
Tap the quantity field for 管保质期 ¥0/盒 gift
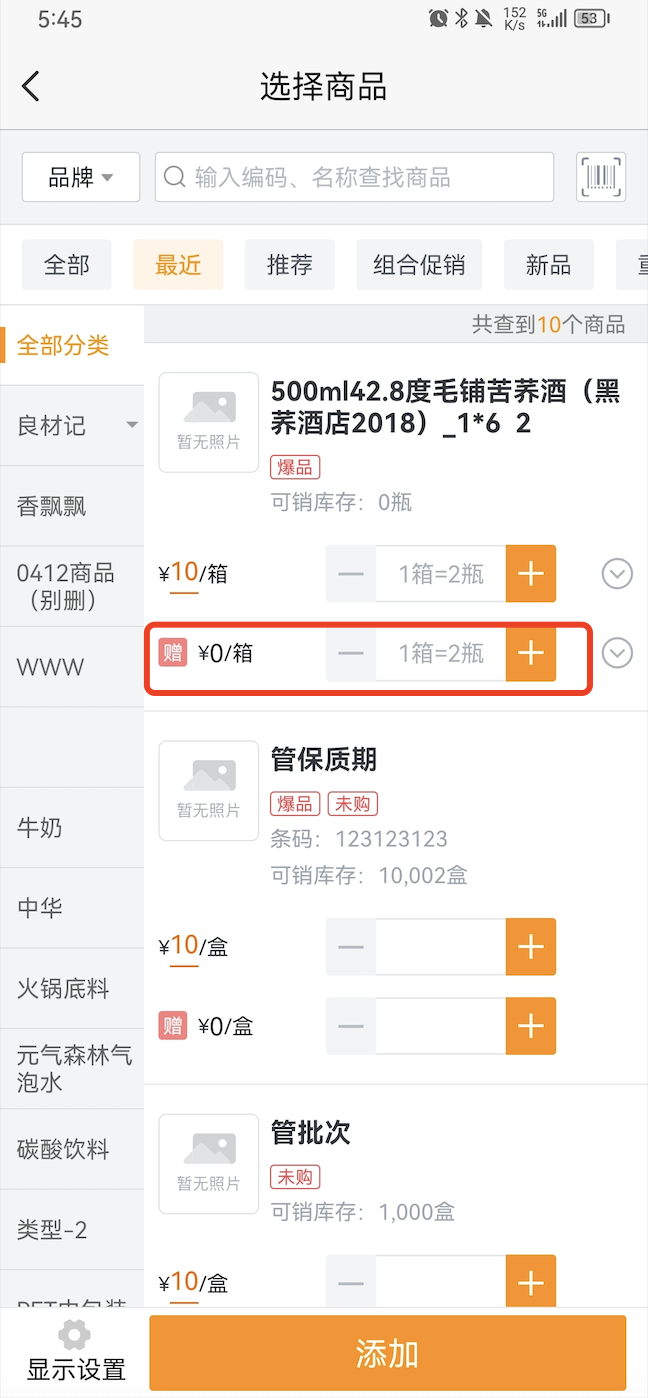[441, 1026]
